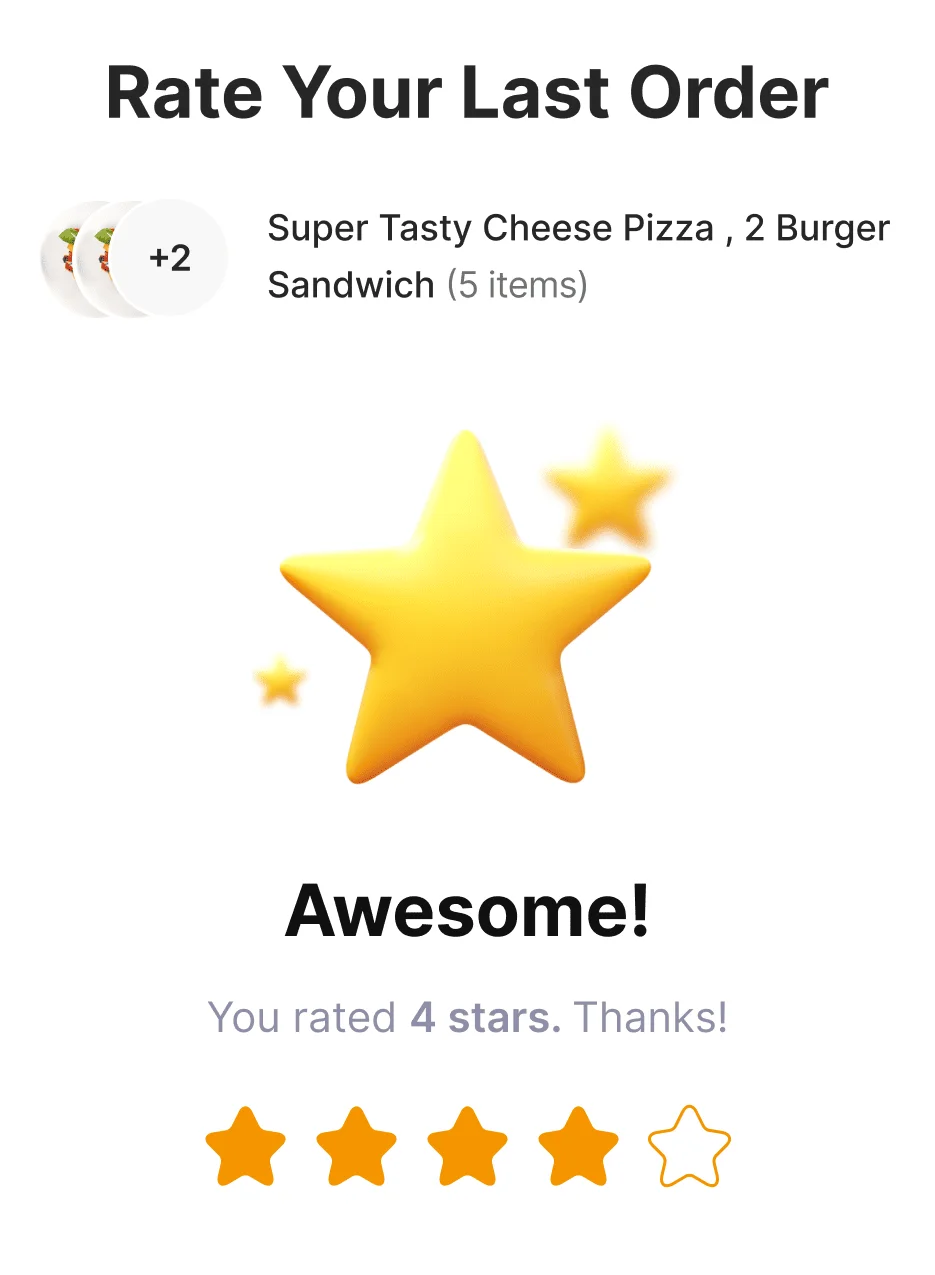The width and height of the screenshot is (935, 1275).
Task: Choose the third rating star
Action: click(467, 1146)
